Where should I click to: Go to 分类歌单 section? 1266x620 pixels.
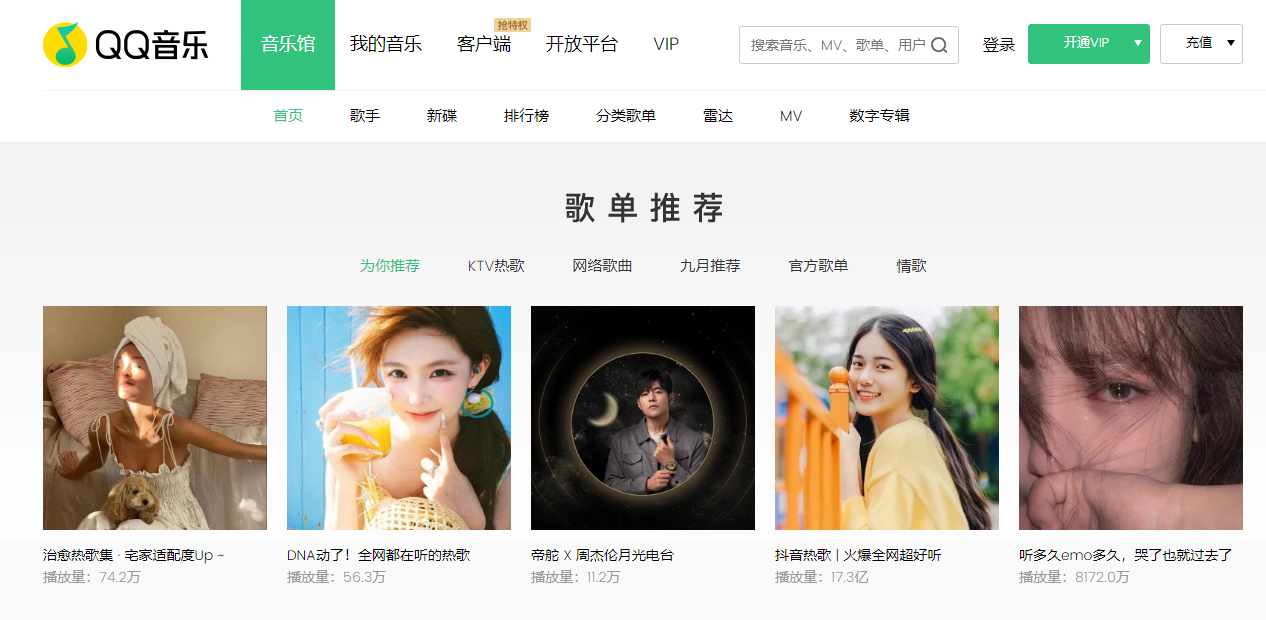tap(626, 116)
